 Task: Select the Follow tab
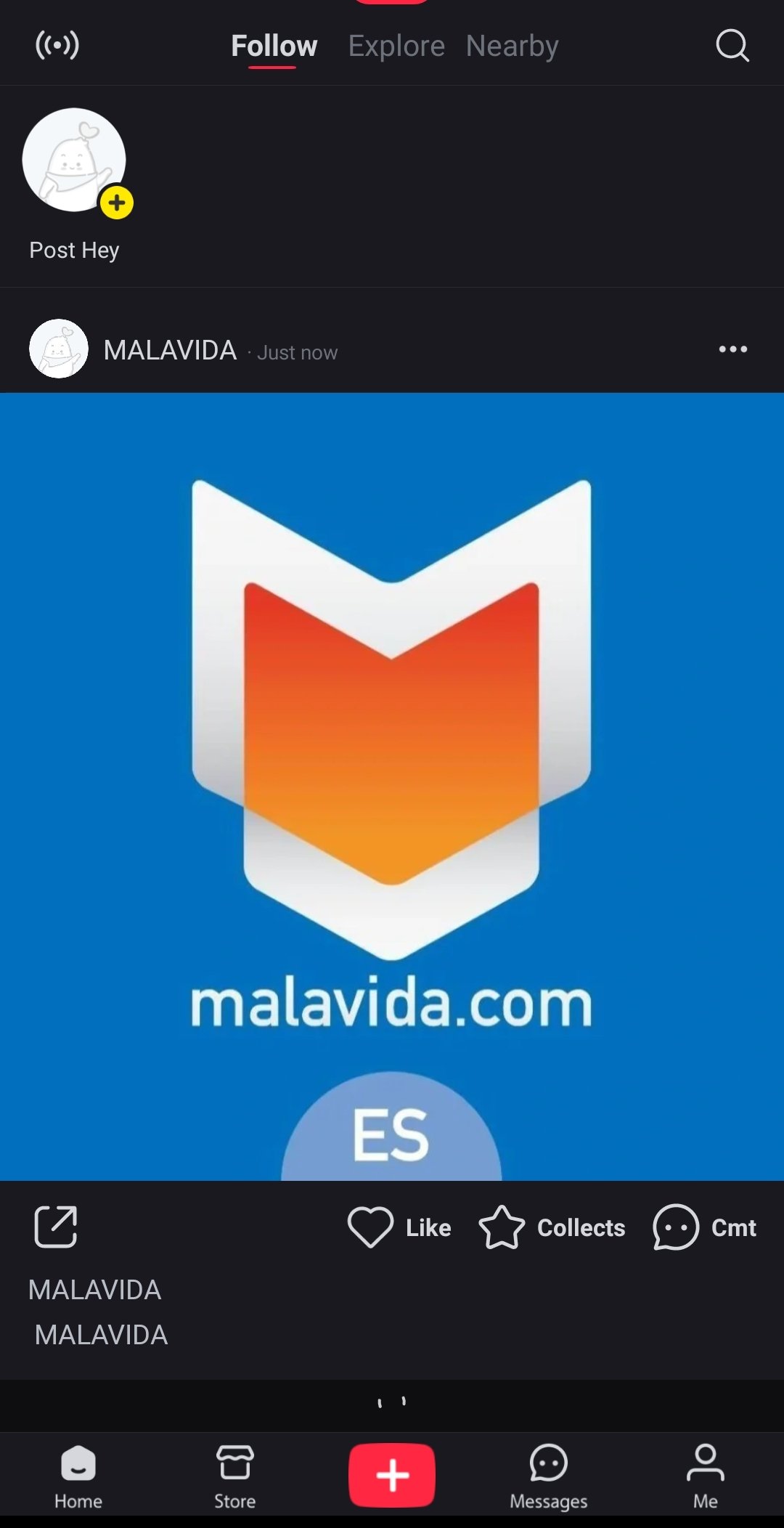[274, 46]
